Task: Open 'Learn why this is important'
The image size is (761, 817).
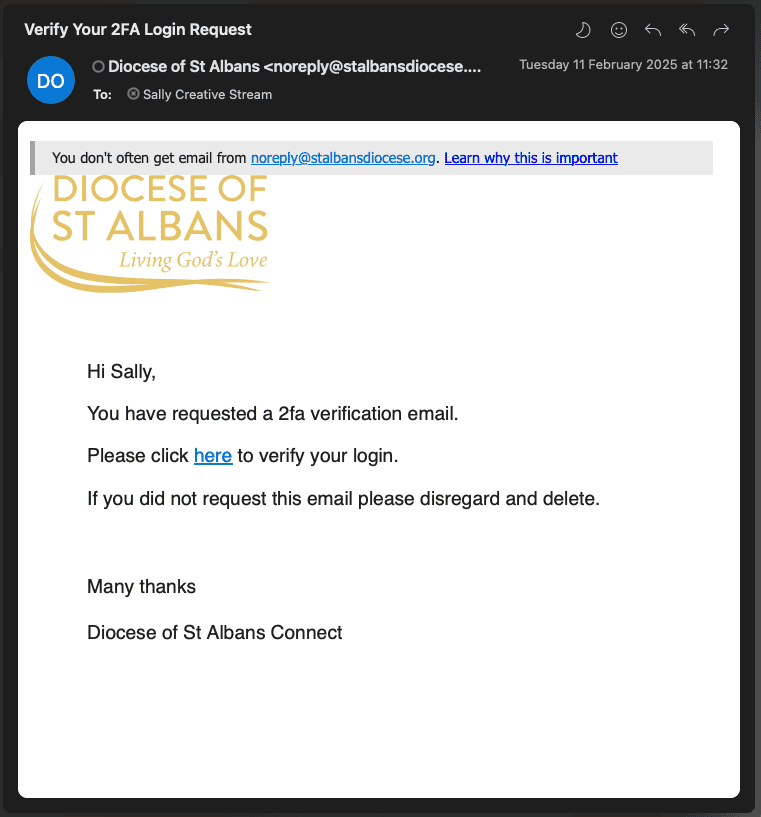Action: 530,158
